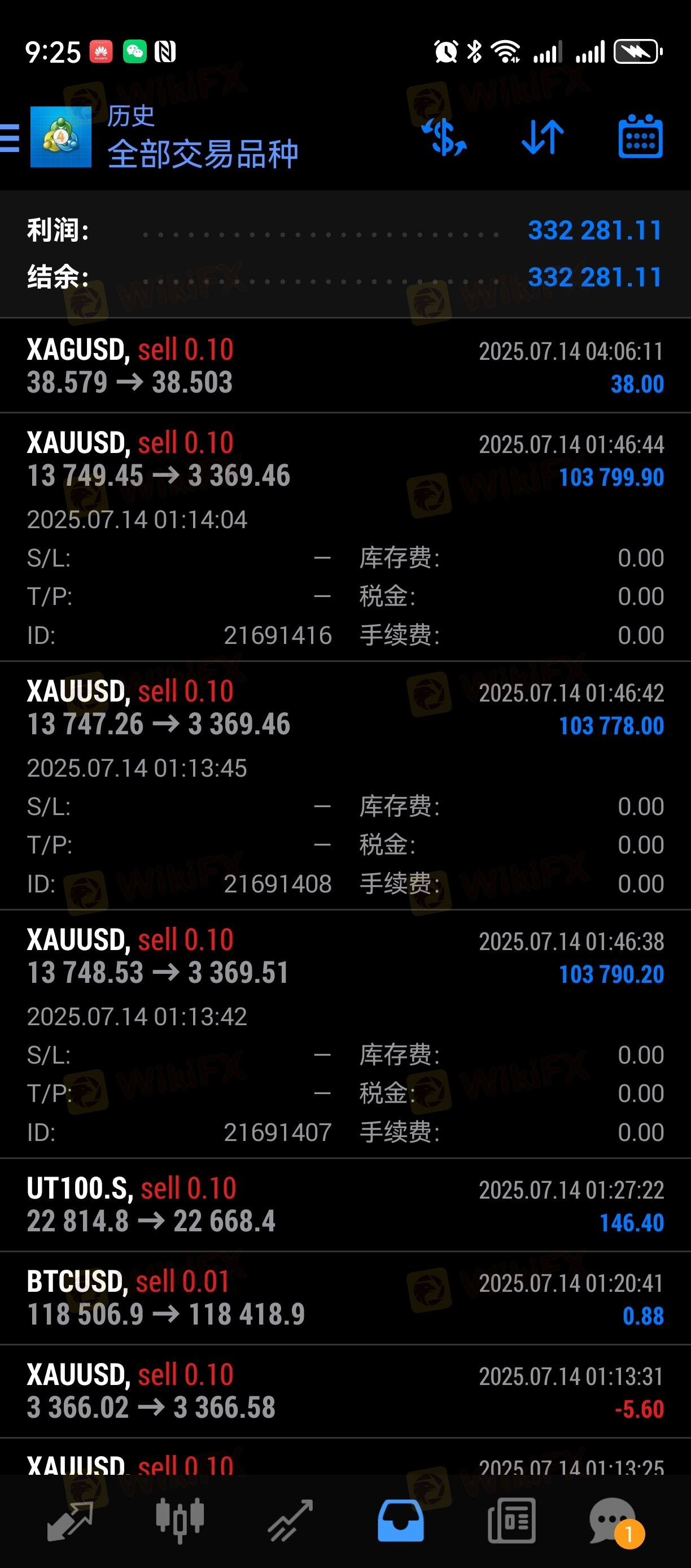Open the calendar date range picker
The image size is (691, 1568).
(641, 136)
